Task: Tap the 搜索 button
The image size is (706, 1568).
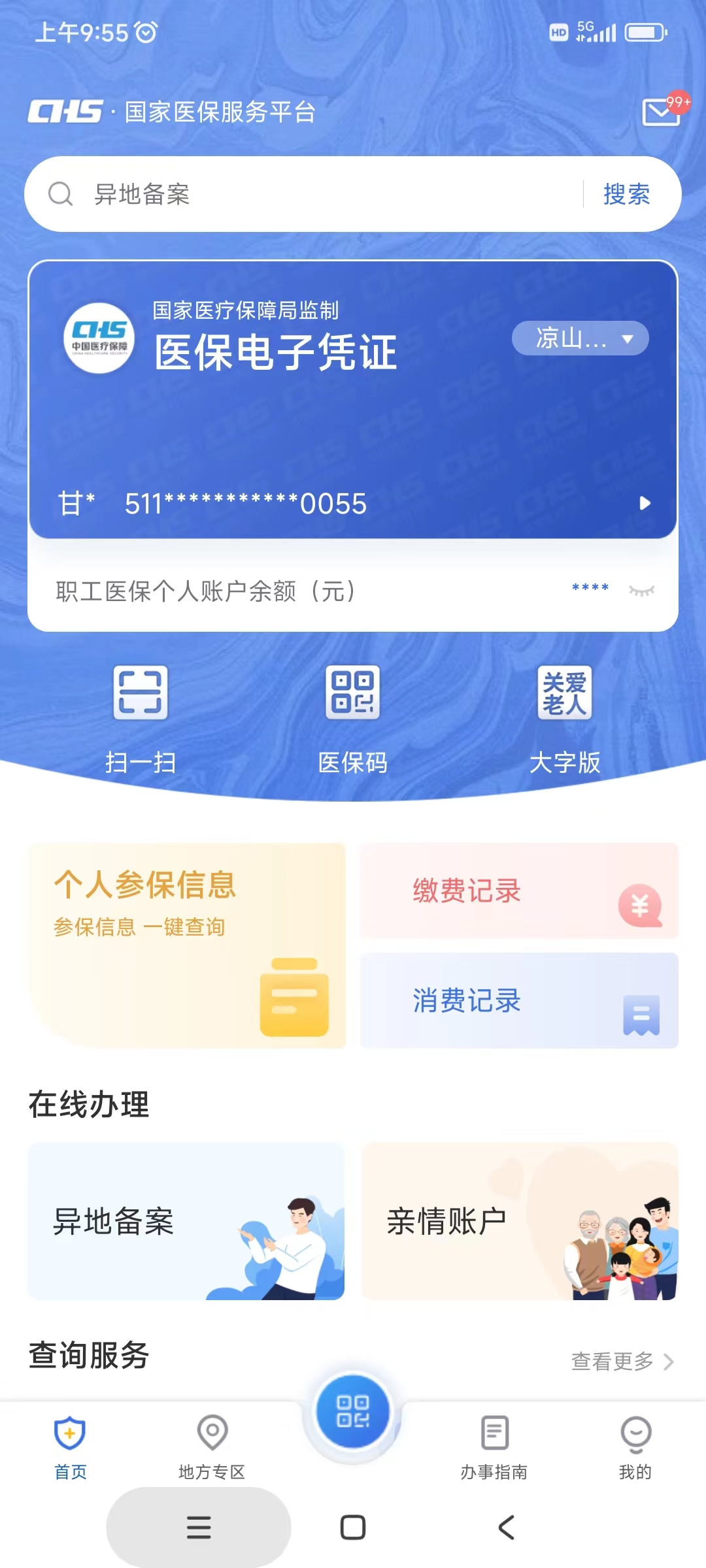Action: point(626,194)
